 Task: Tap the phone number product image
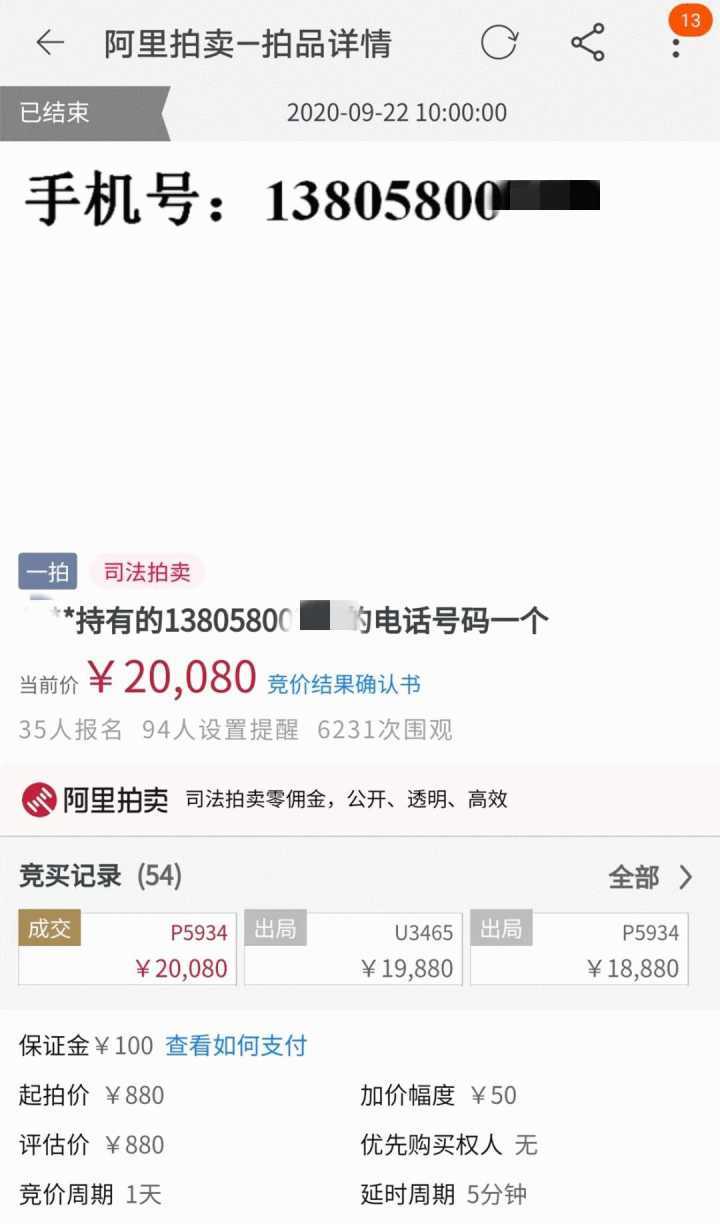point(360,340)
